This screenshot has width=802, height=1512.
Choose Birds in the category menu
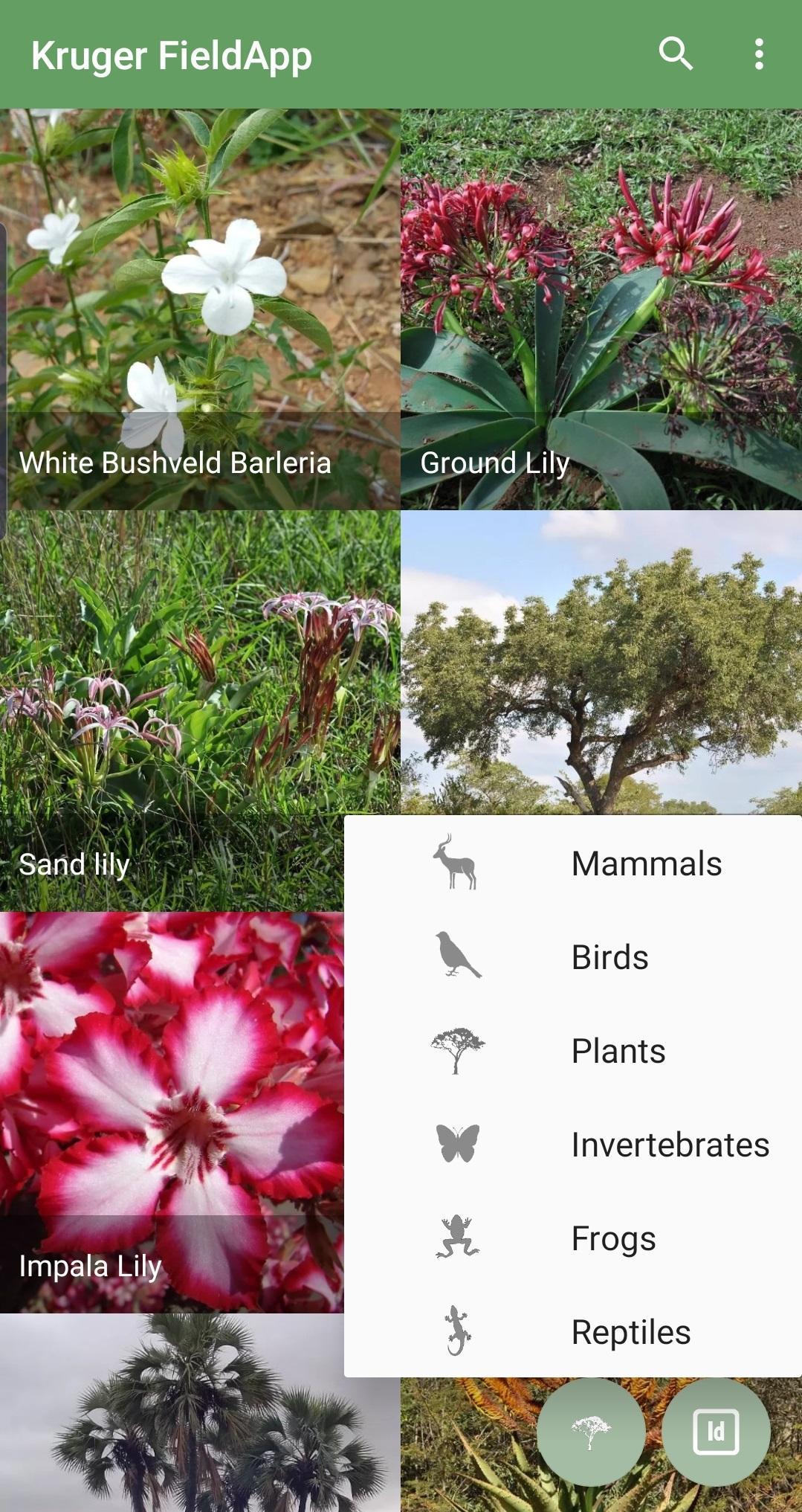point(609,957)
